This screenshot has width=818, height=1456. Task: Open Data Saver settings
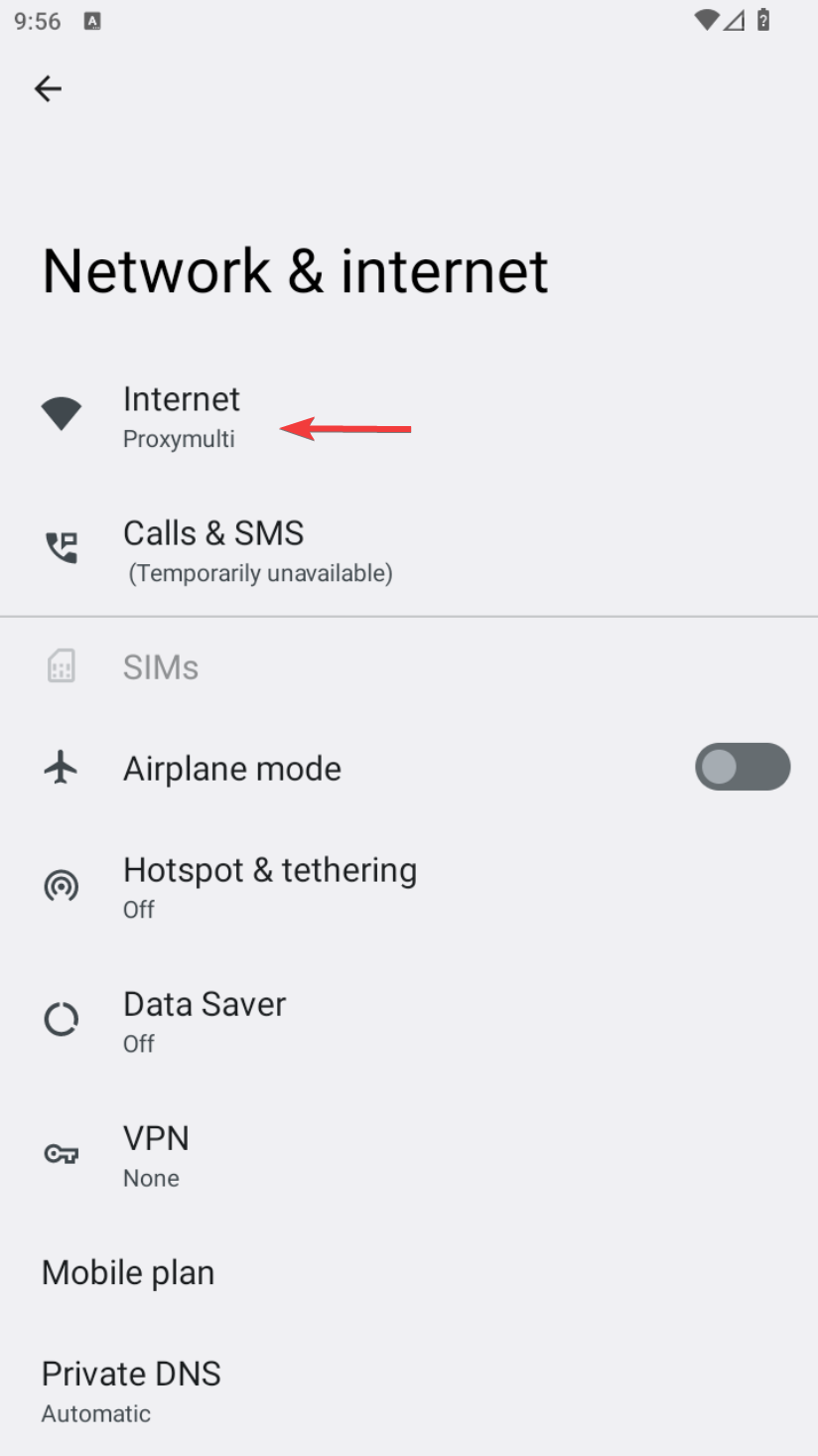[x=409, y=1020]
